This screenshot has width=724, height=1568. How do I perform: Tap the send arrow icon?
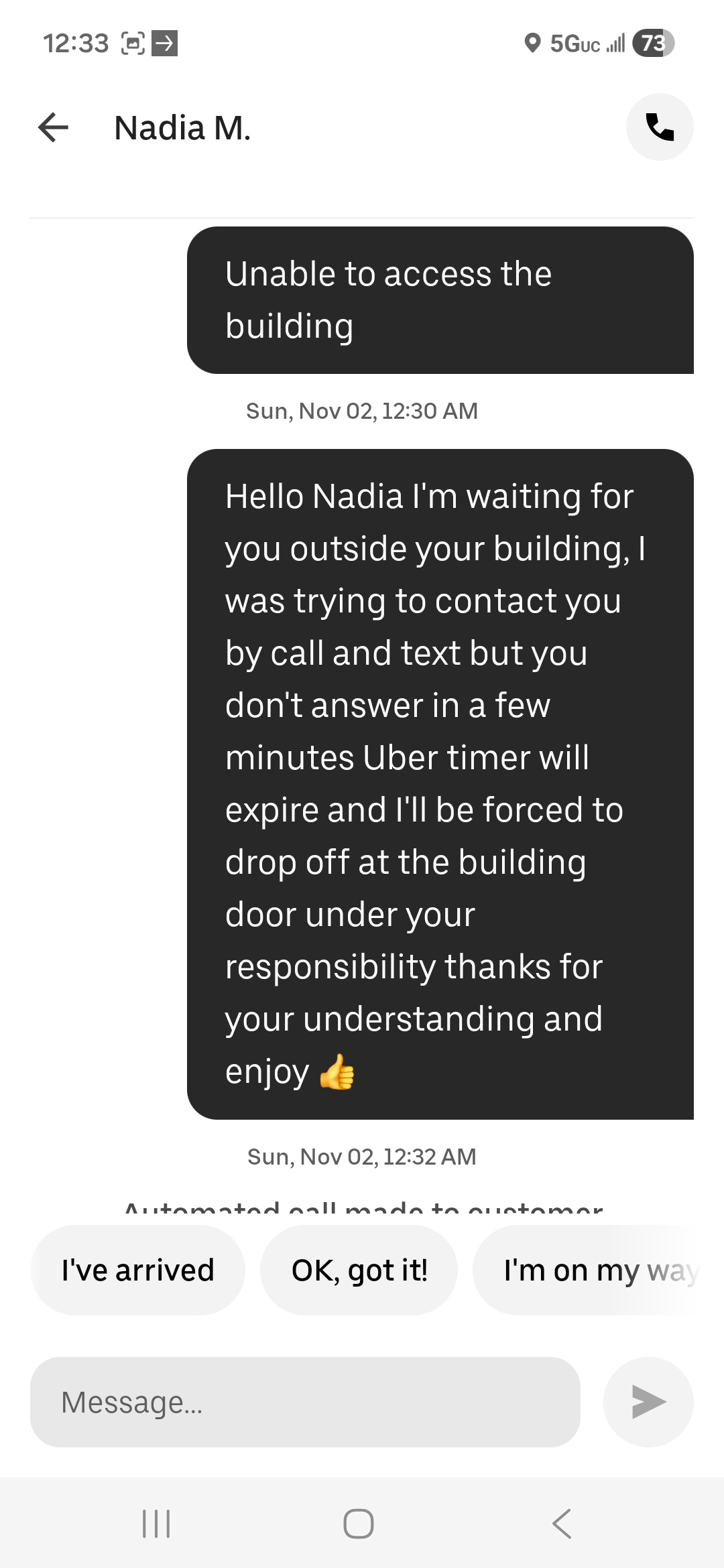point(648,1402)
